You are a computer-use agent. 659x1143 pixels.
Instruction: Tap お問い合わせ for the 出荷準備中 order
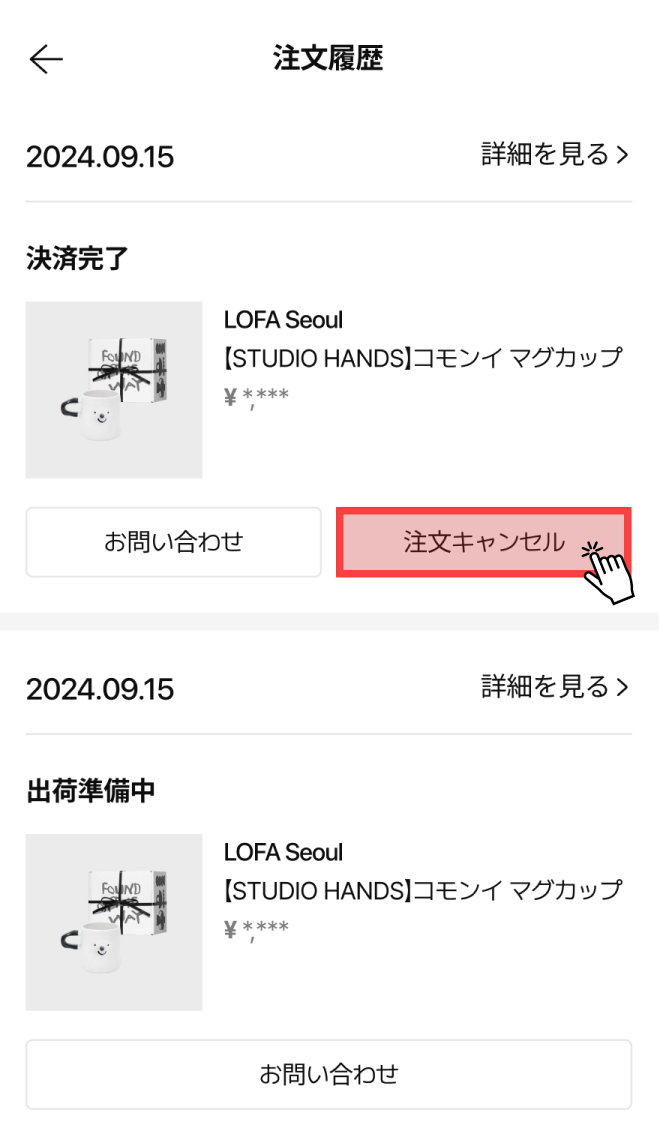pyautogui.click(x=329, y=1075)
